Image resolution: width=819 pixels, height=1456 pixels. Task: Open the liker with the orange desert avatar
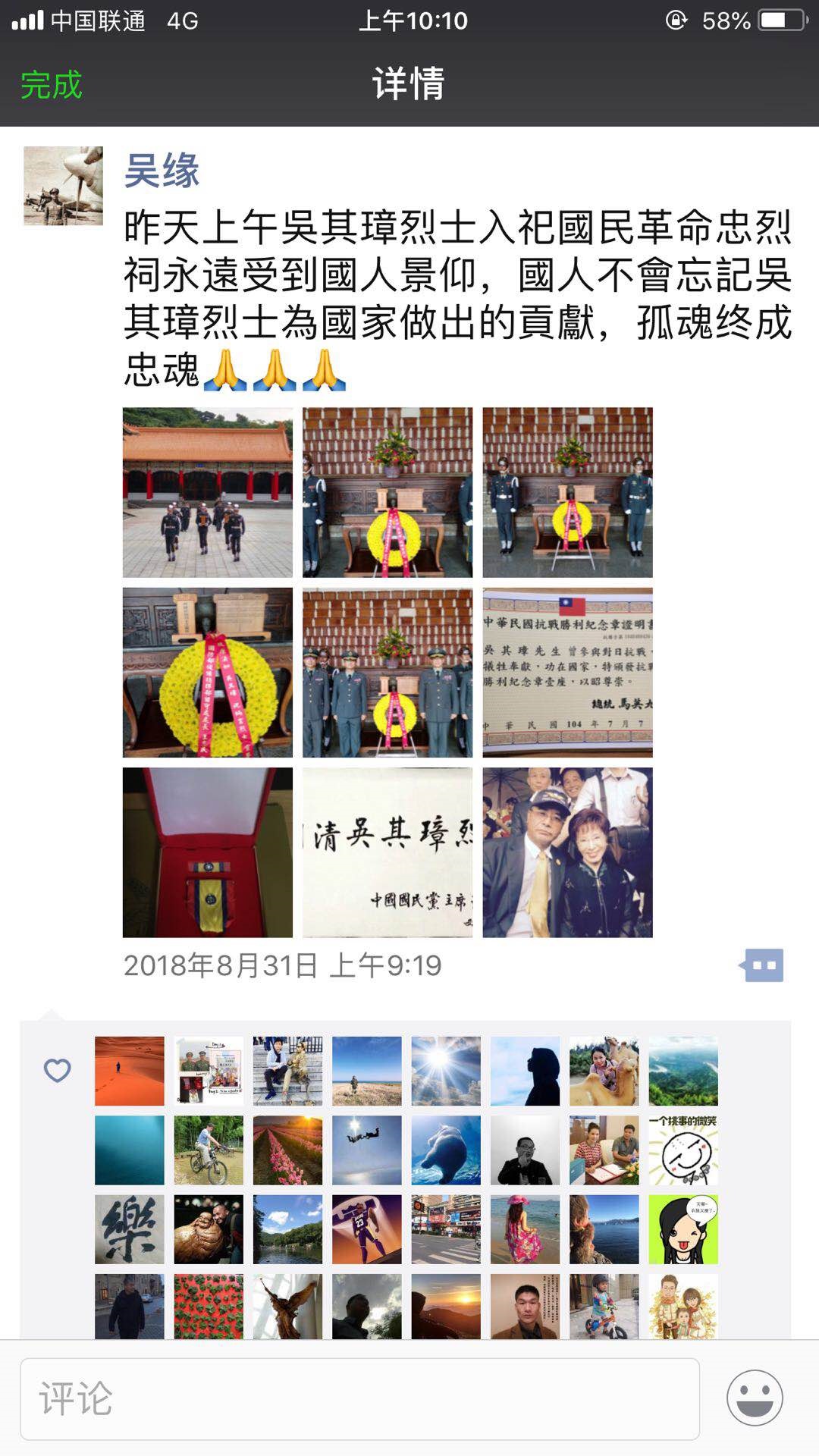[x=130, y=1071]
